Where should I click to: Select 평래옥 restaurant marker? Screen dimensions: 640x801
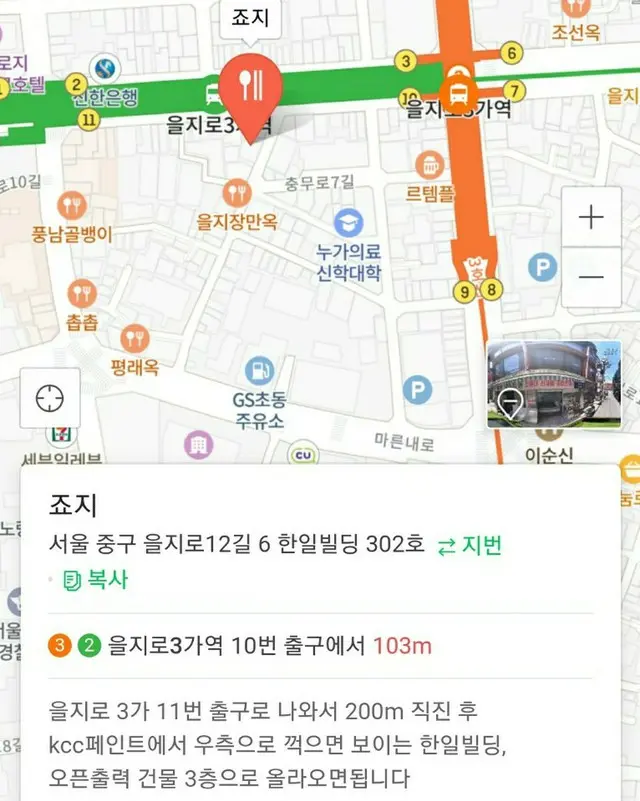135,340
